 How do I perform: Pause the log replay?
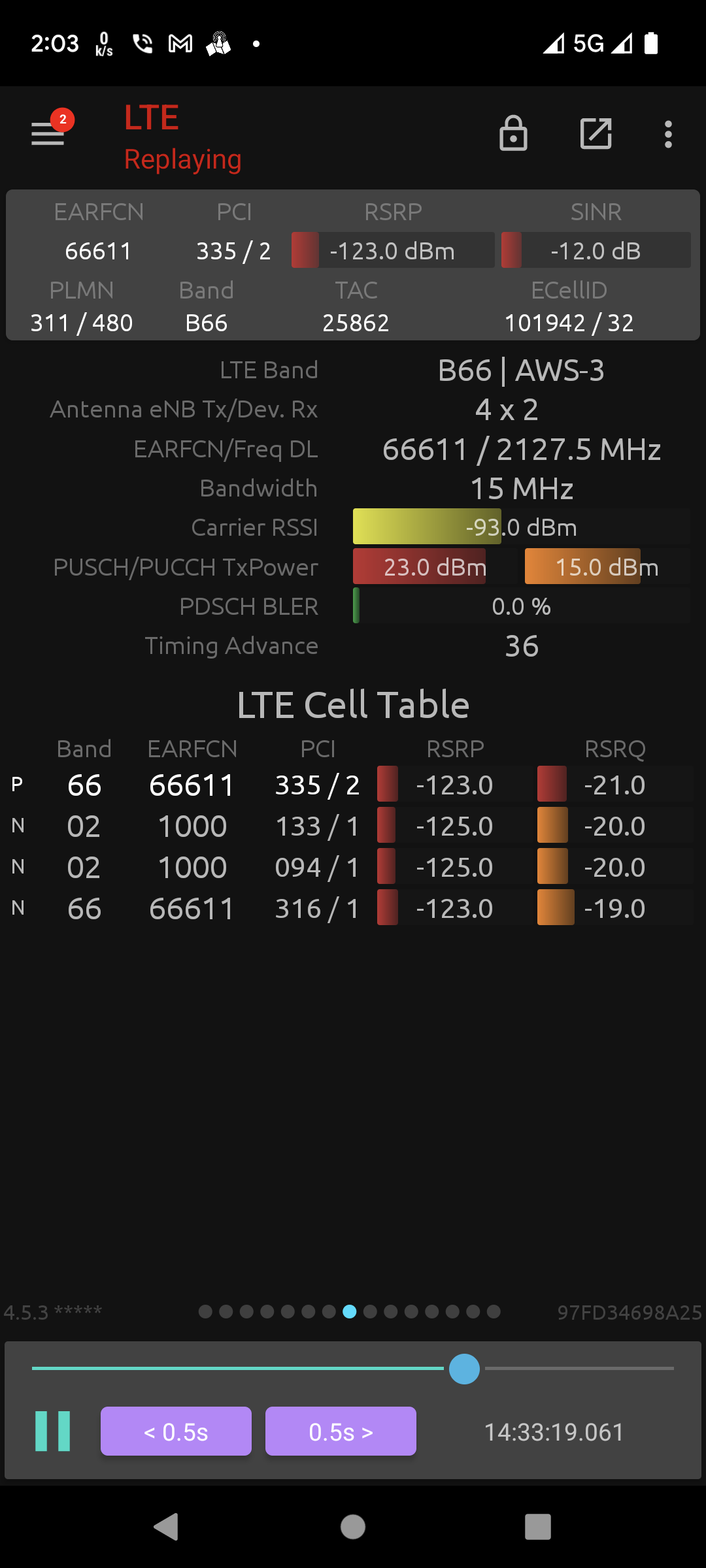click(52, 1431)
